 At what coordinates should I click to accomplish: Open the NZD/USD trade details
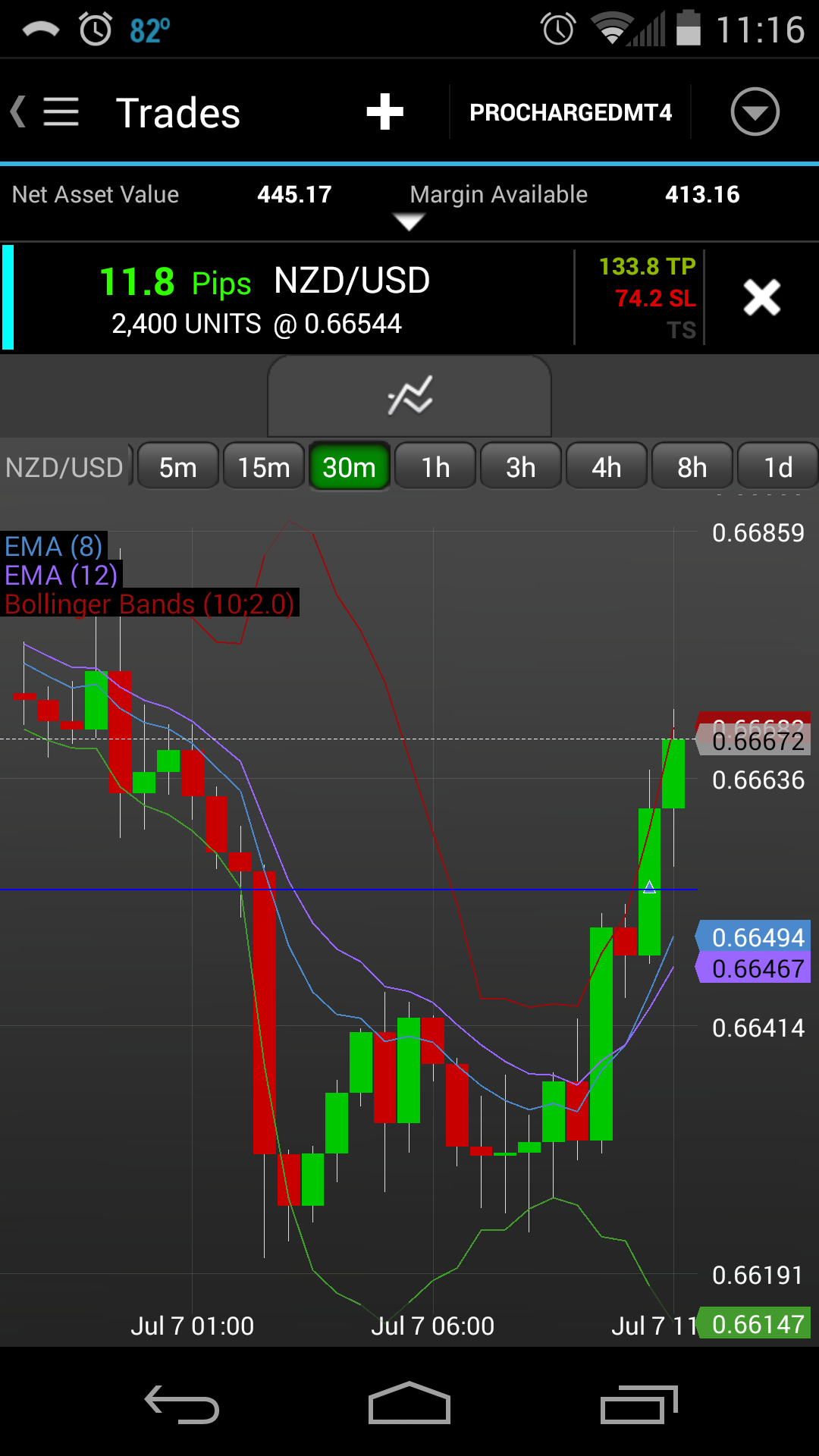288,298
